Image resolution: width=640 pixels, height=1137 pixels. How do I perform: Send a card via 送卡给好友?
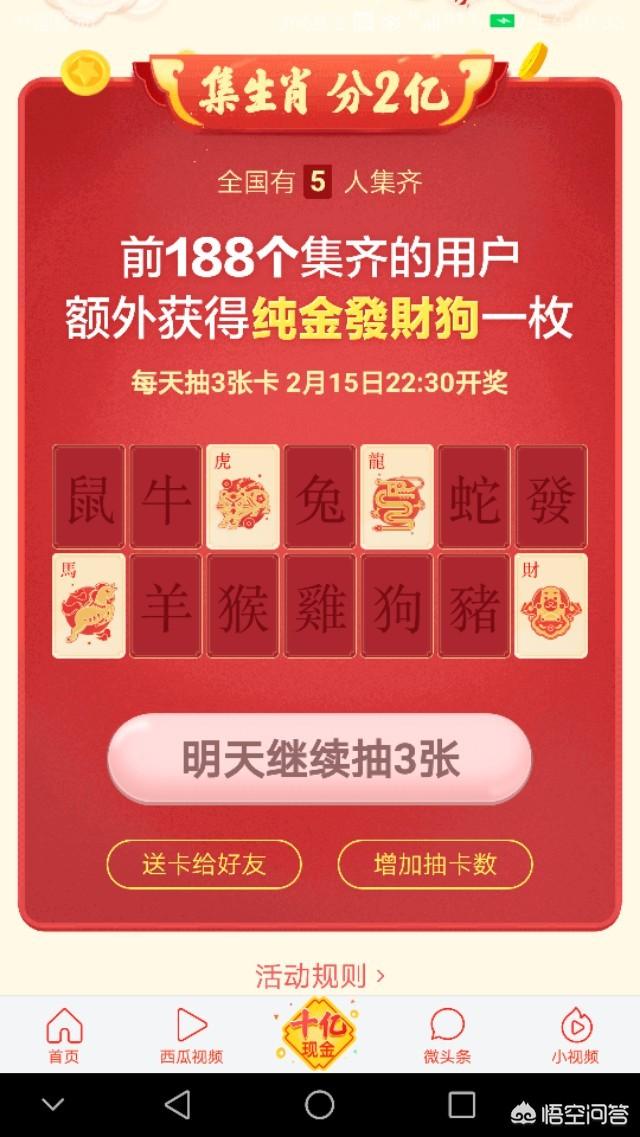tap(204, 865)
